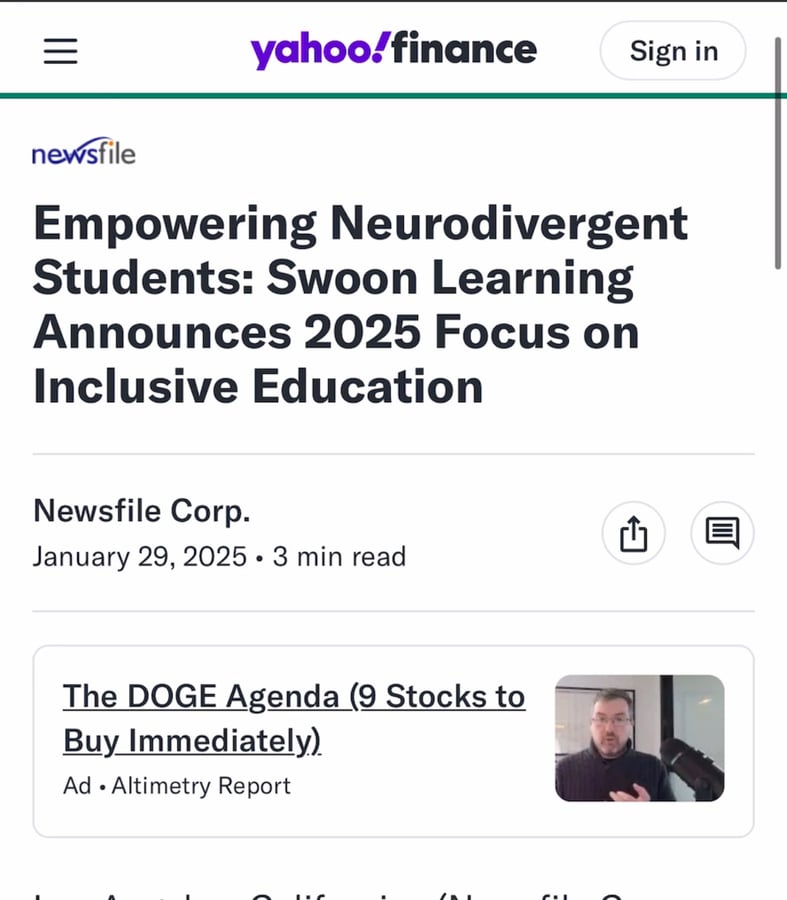The height and width of the screenshot is (900, 787).
Task: Open the DOGE Agenda sponsored link
Action: (294, 718)
